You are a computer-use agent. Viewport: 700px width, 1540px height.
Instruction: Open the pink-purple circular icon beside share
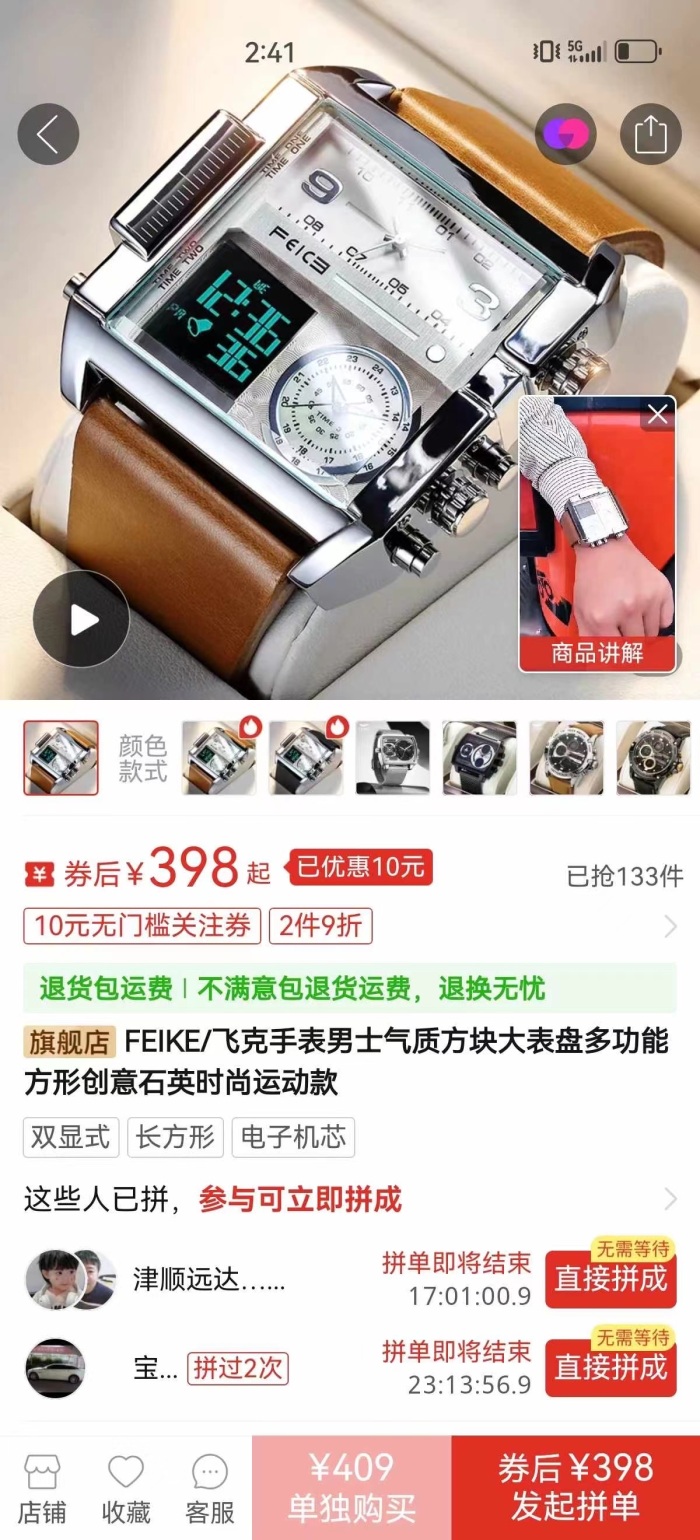click(x=565, y=134)
